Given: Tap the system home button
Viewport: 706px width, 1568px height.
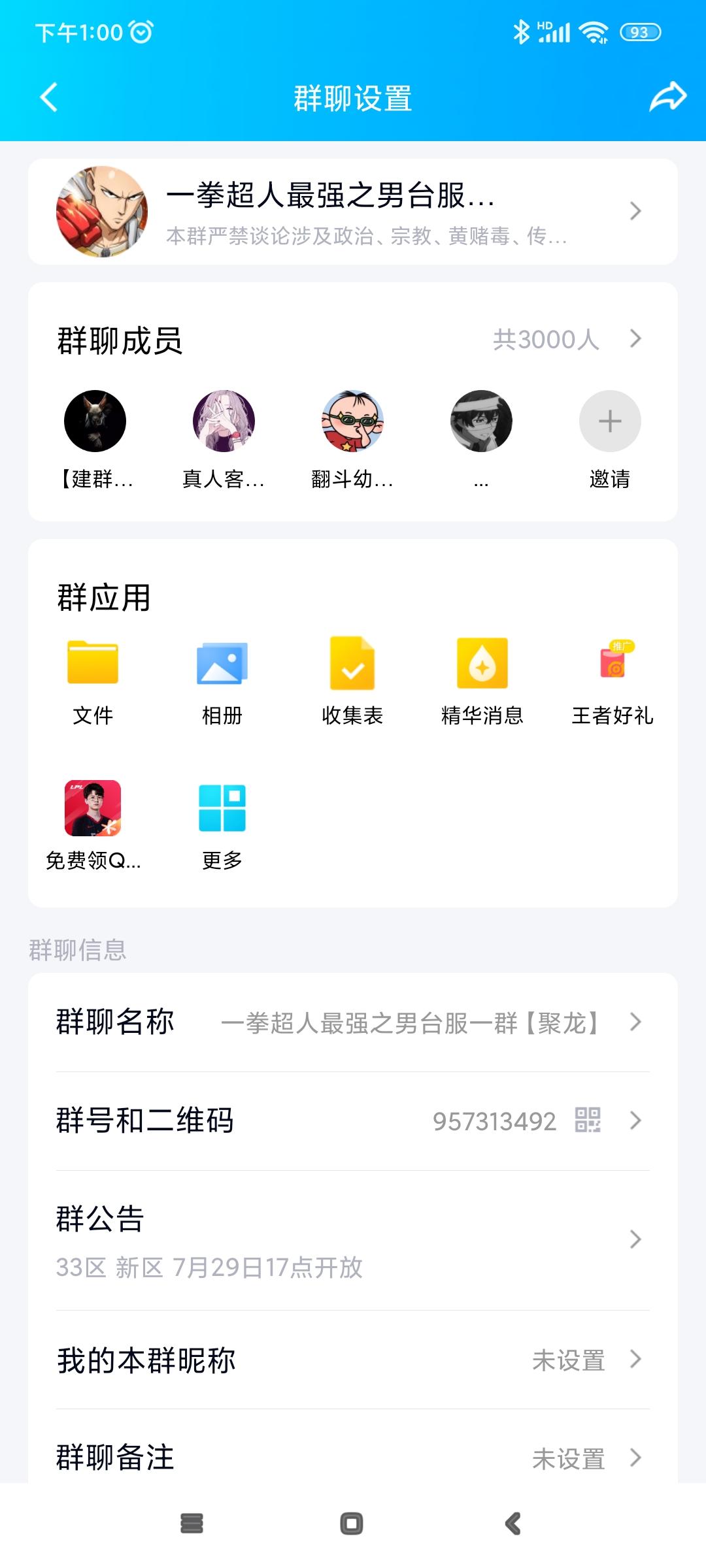Looking at the screenshot, I should (352, 1524).
